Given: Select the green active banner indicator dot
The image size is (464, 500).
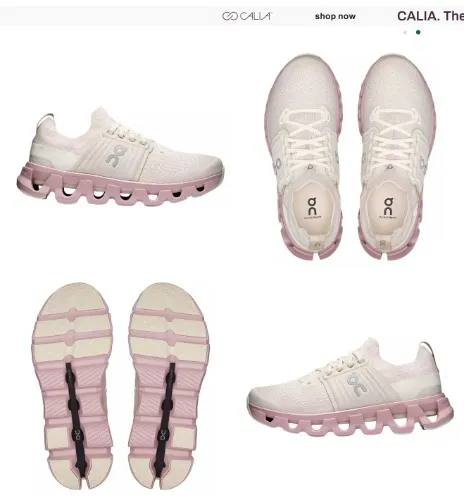Looking at the screenshot, I should pos(418,32).
